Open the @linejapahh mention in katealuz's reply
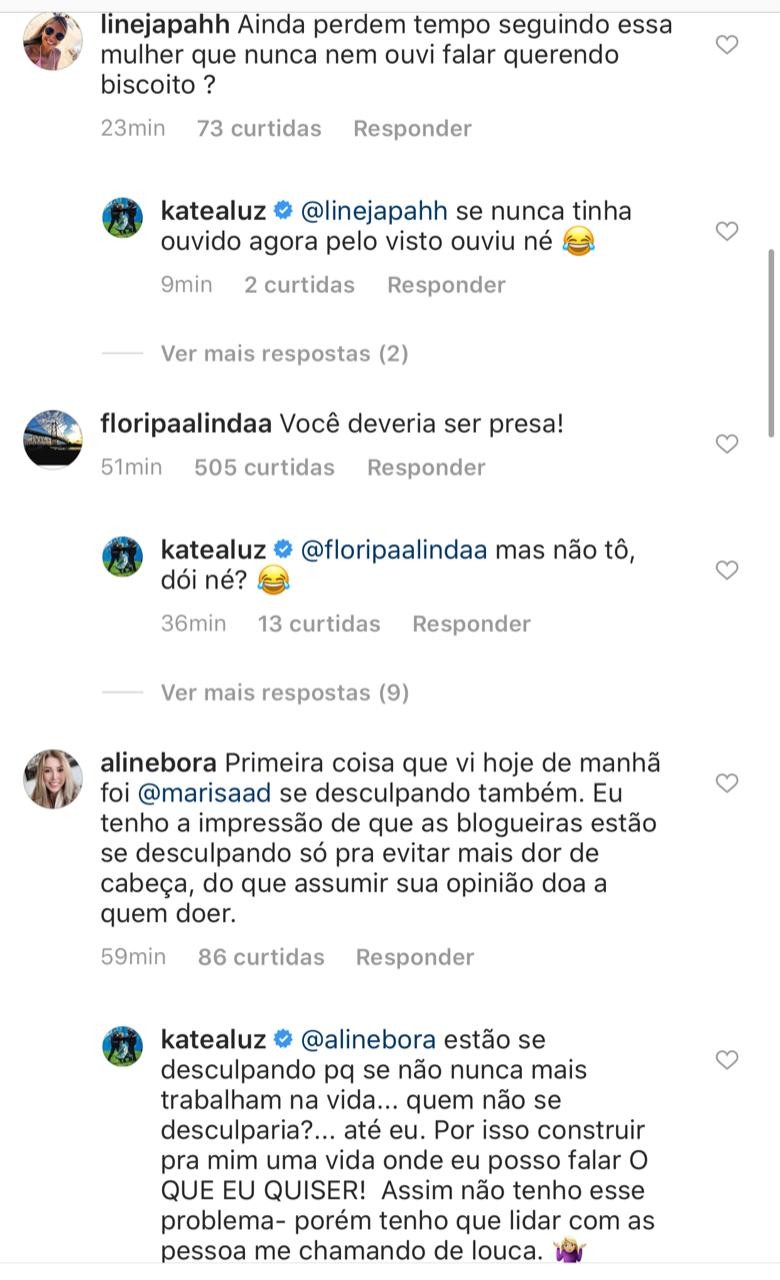The image size is (780, 1280). [x=373, y=212]
